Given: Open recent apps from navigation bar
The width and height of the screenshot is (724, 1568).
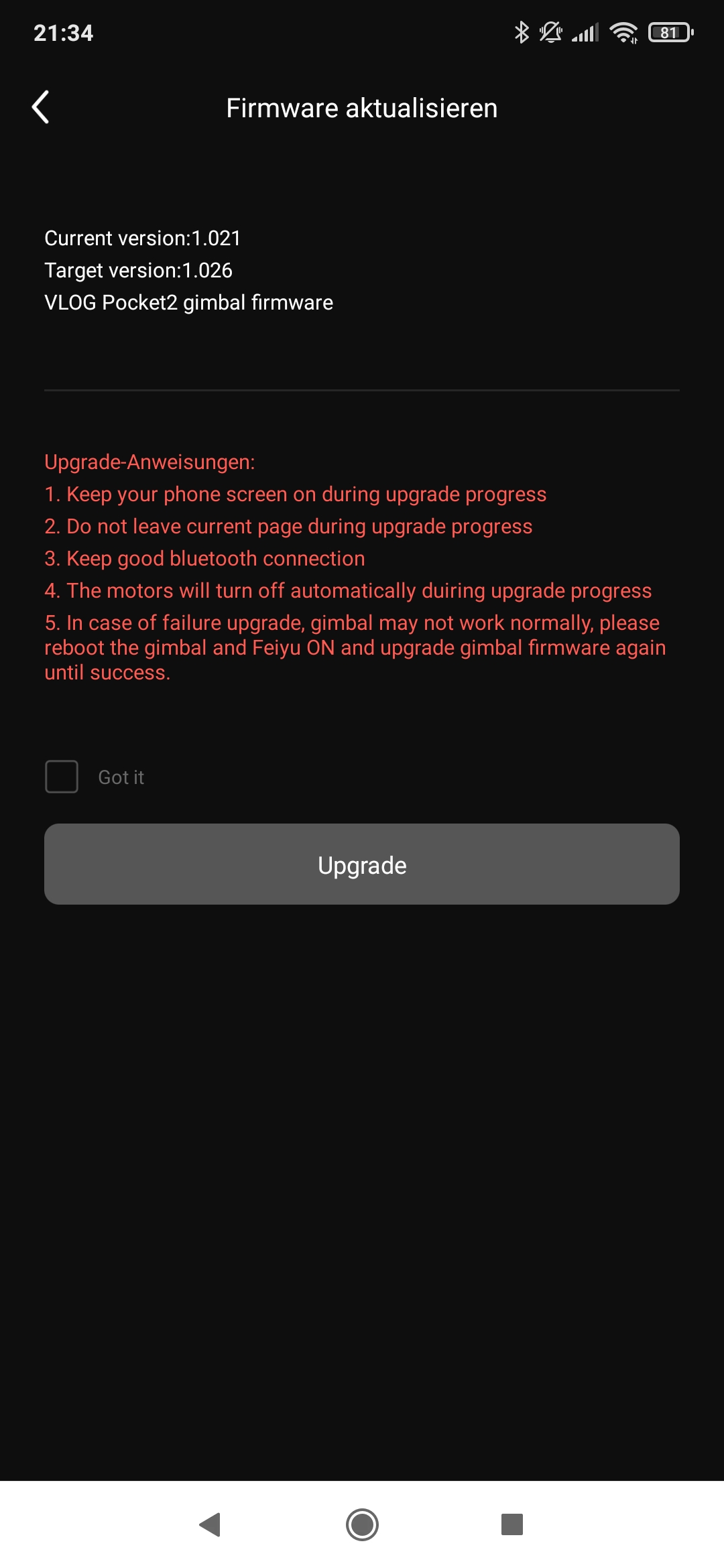Looking at the screenshot, I should (x=512, y=1524).
